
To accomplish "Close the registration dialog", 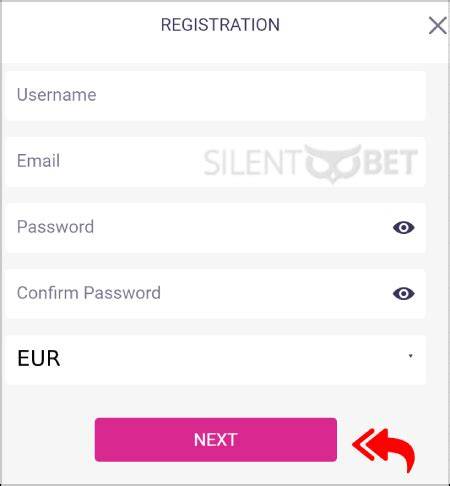I will click(x=437, y=26).
